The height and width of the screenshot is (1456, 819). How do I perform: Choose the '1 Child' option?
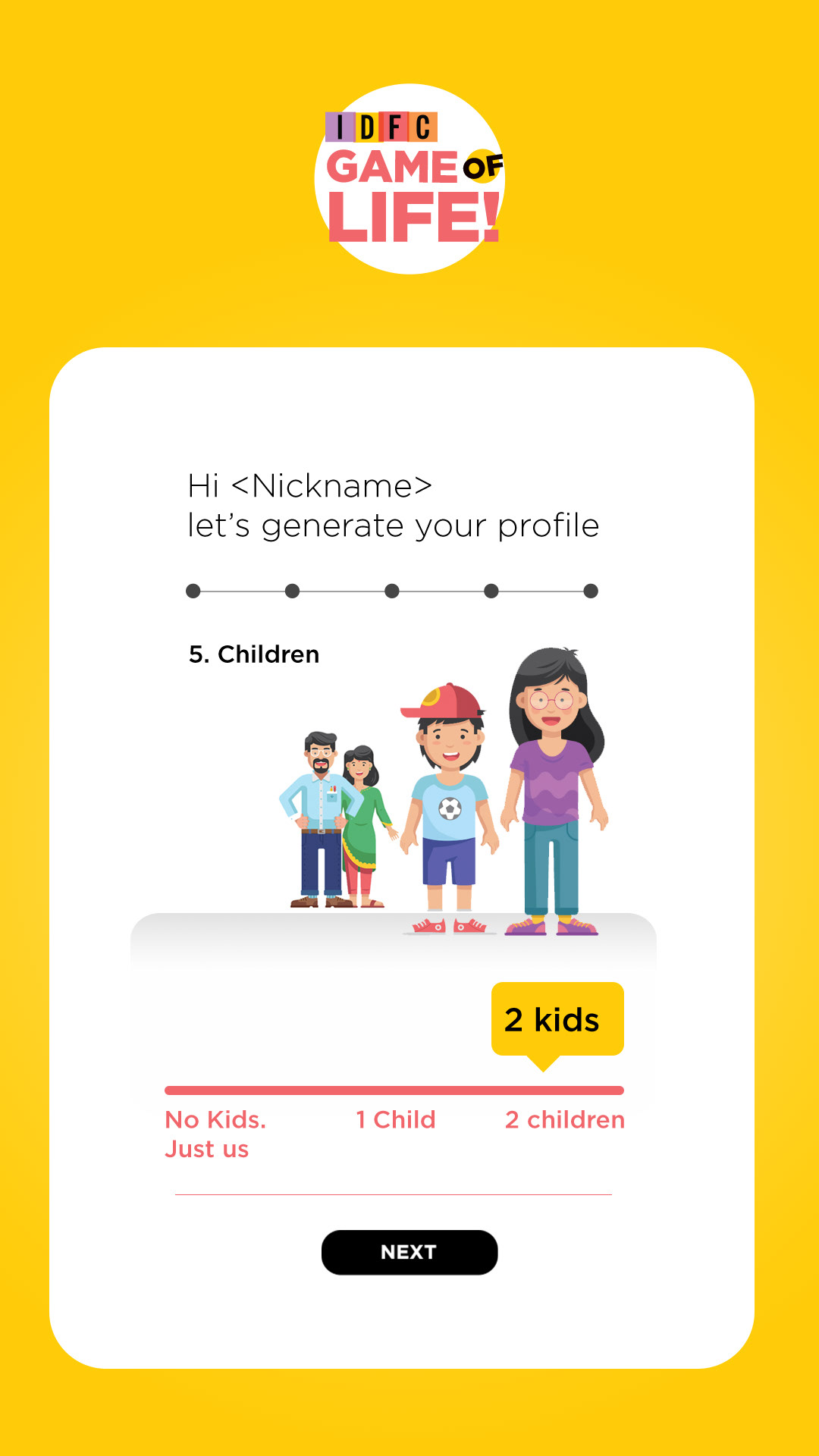pos(396,1119)
